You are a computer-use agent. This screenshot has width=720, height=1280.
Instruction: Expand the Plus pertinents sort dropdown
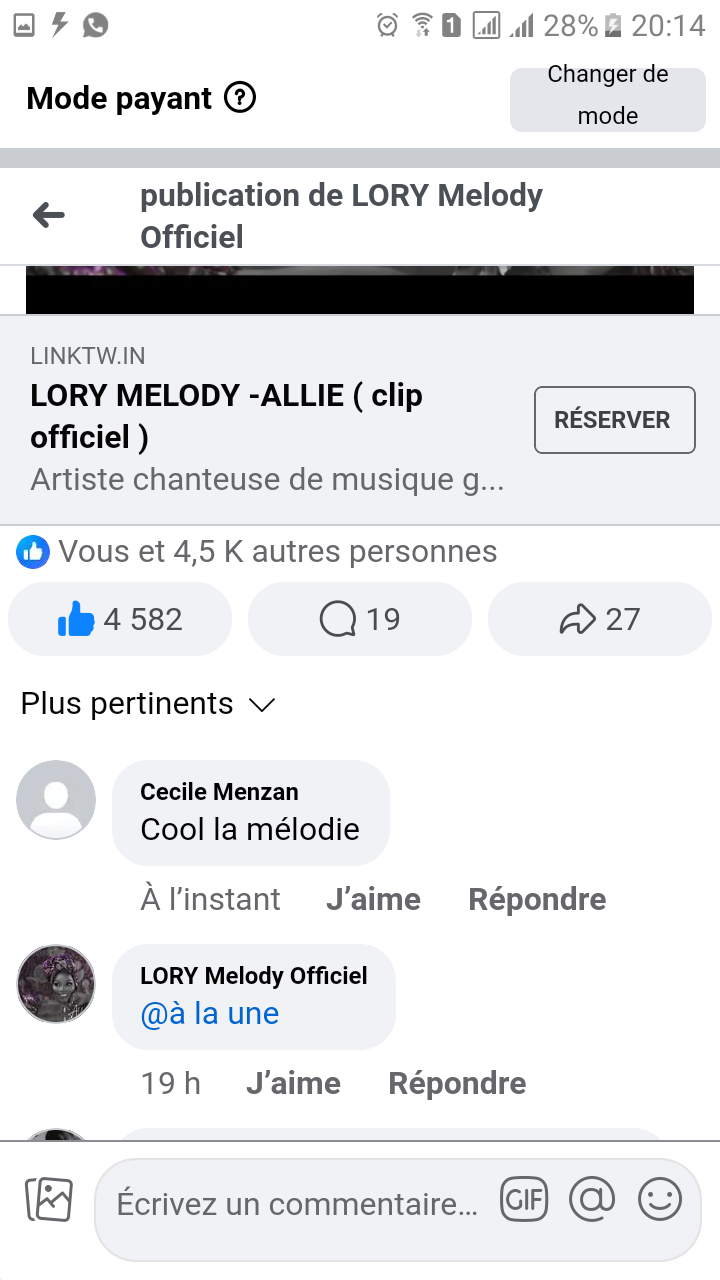148,704
